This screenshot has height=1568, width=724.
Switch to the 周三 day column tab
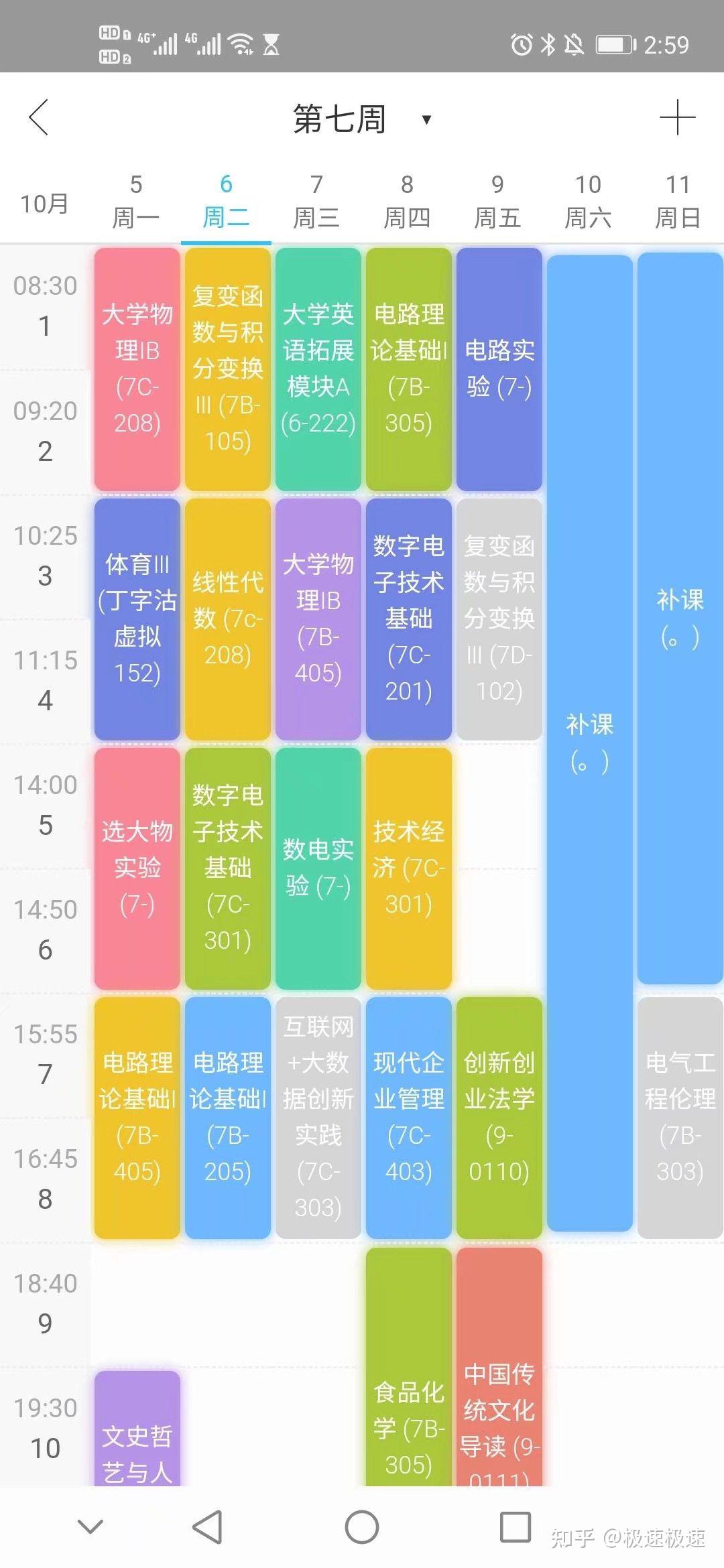(x=317, y=201)
